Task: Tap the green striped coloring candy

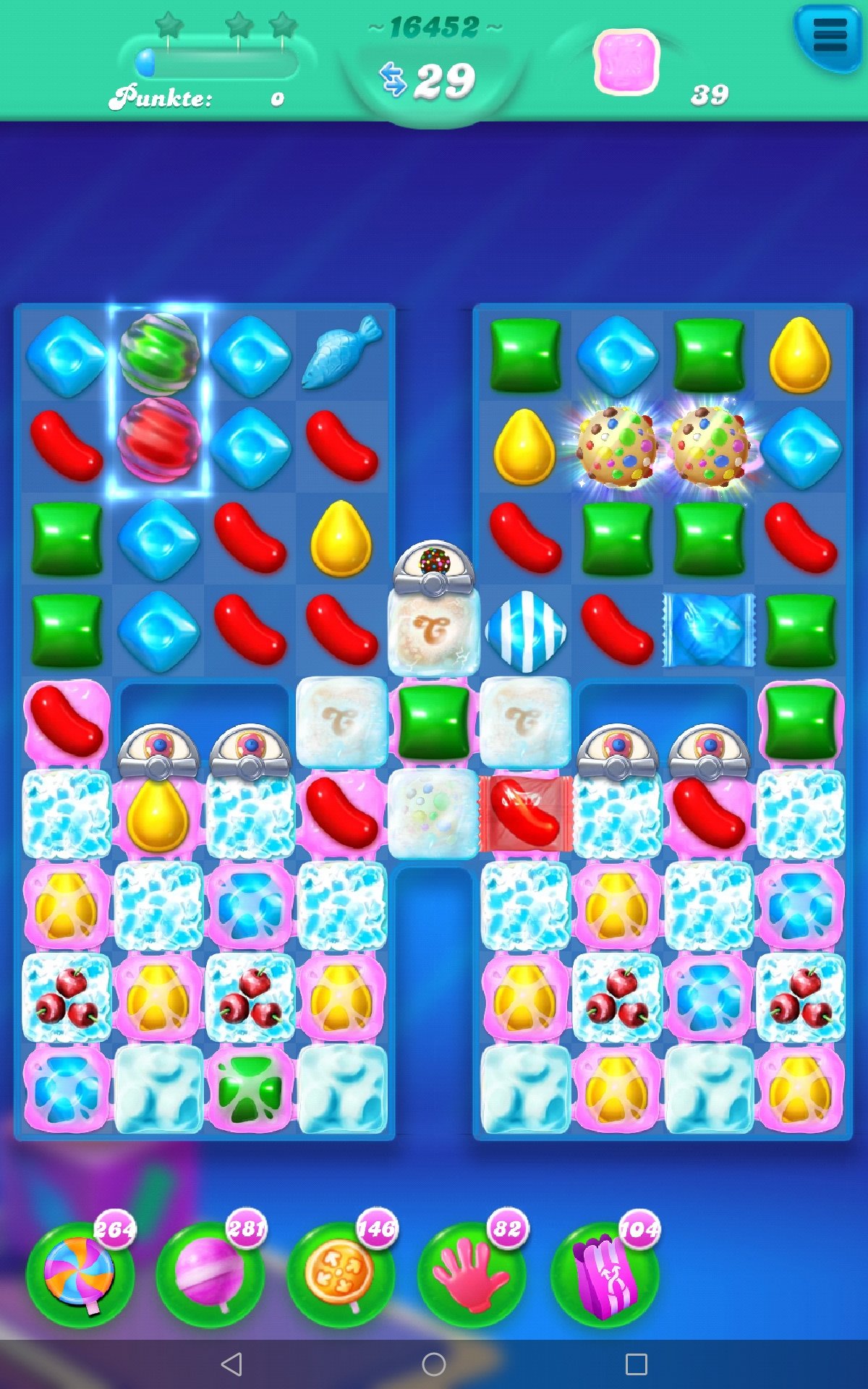Action: click(158, 354)
